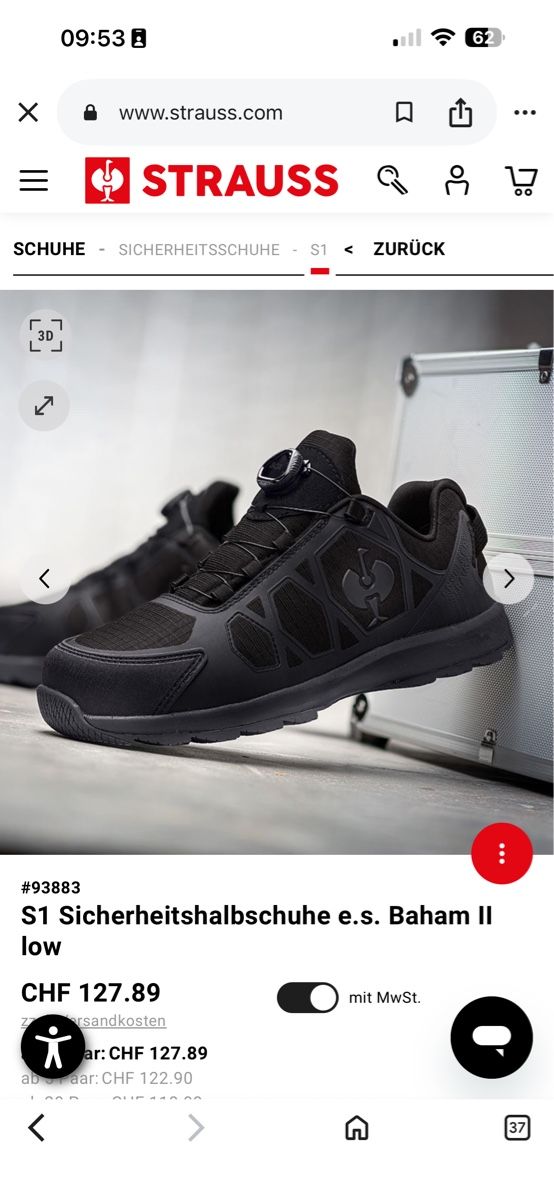Open the hamburger menu
Image resolution: width=554 pixels, height=1200 pixels.
34,180
